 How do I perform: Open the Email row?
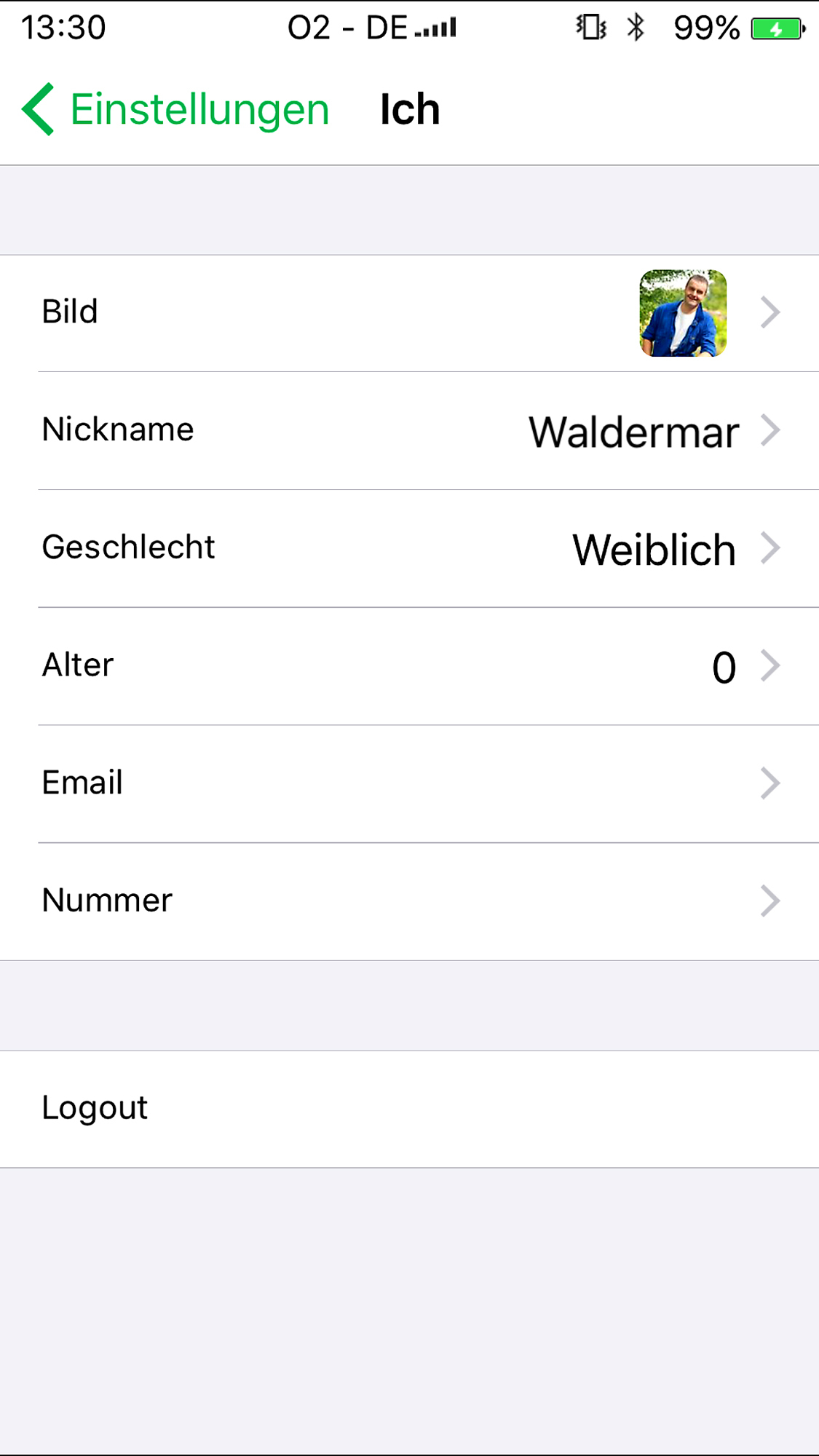tap(409, 783)
